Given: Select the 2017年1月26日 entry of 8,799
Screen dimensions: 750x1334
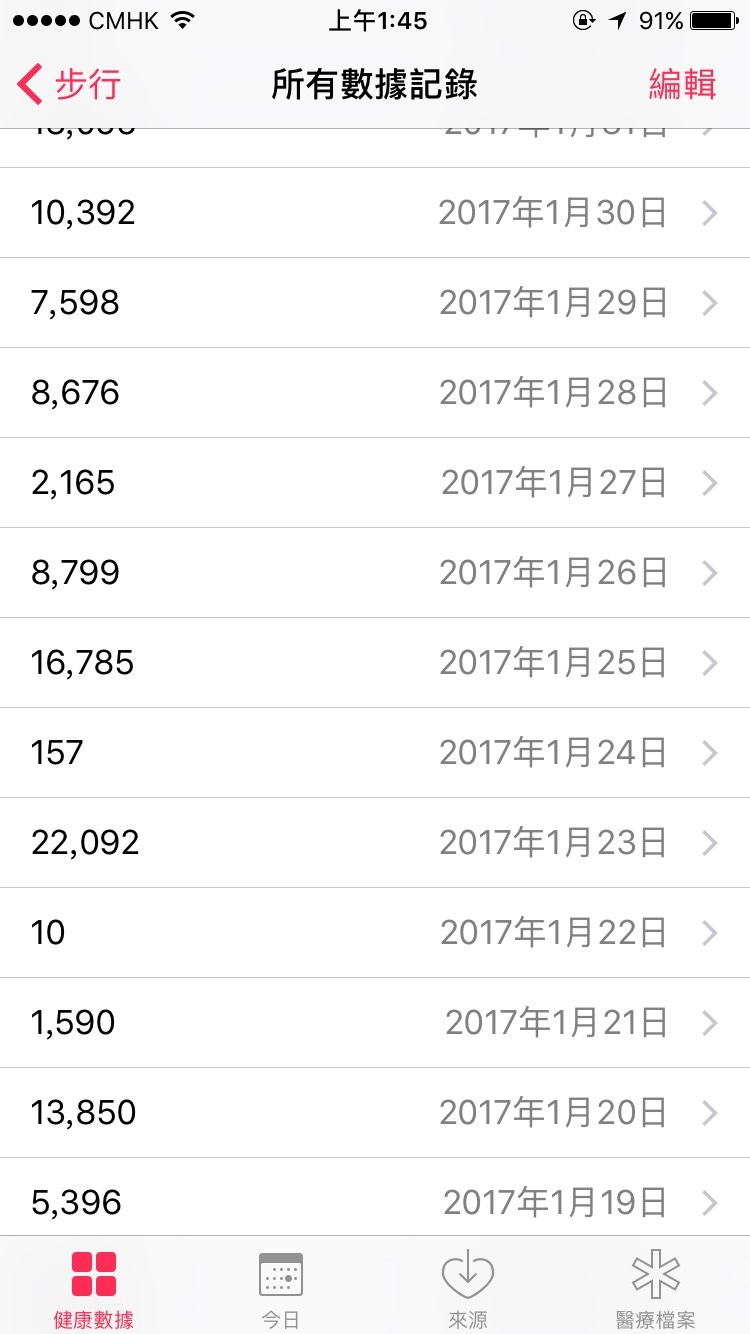Looking at the screenshot, I should pyautogui.click(x=375, y=573).
